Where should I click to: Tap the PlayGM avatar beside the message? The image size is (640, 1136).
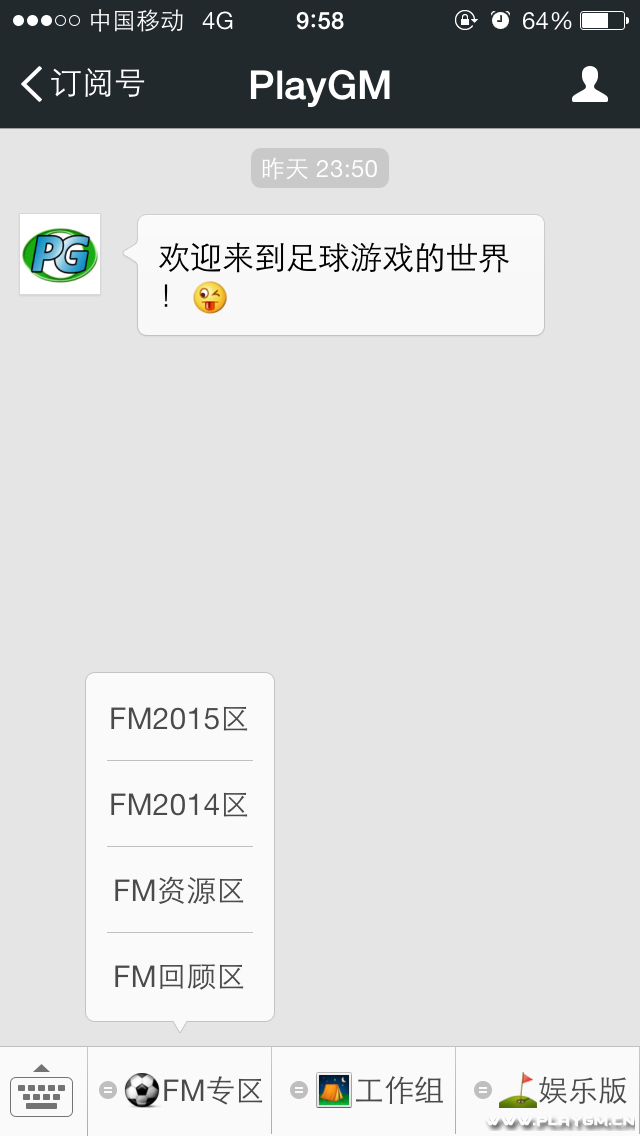pyautogui.click(x=60, y=254)
